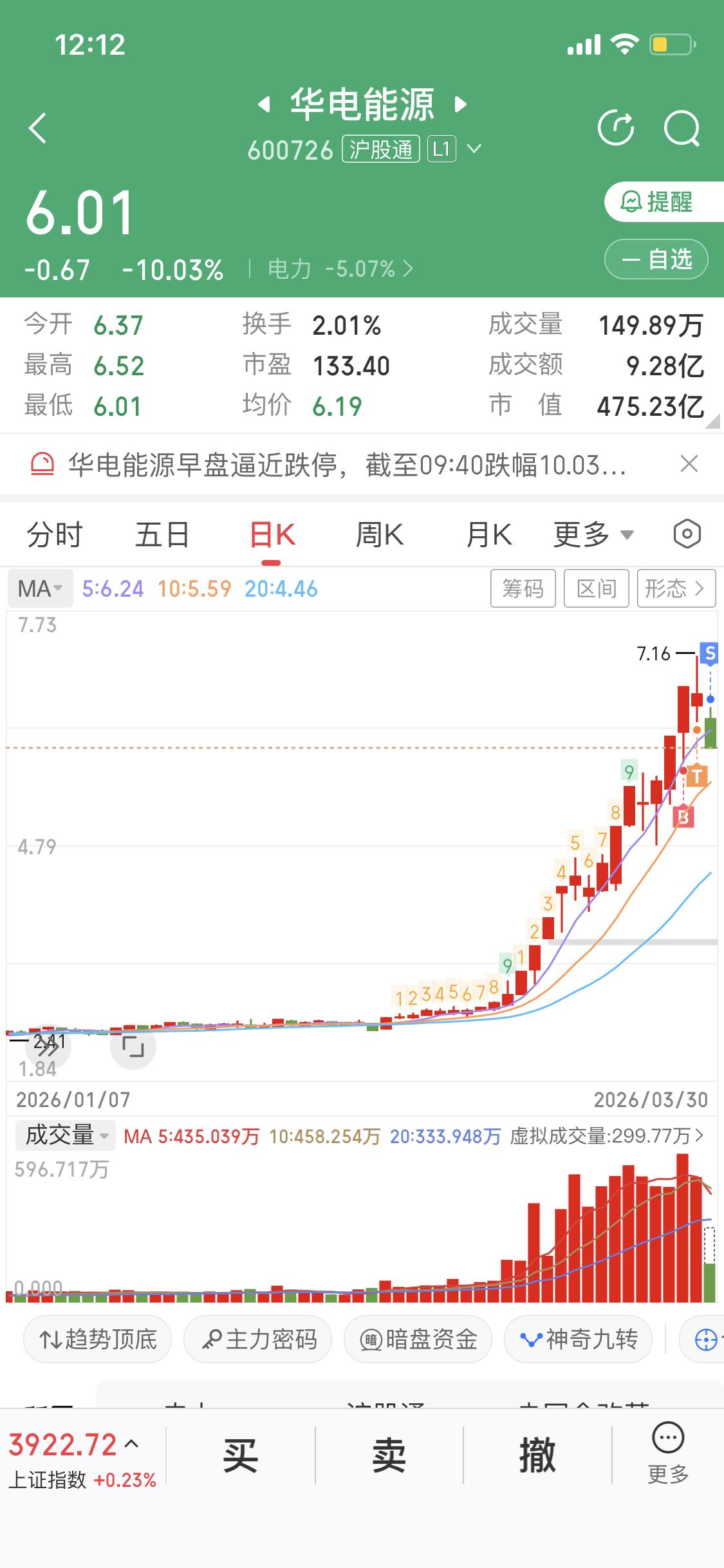Open stock search
The width and height of the screenshot is (724, 1568).
[x=683, y=128]
